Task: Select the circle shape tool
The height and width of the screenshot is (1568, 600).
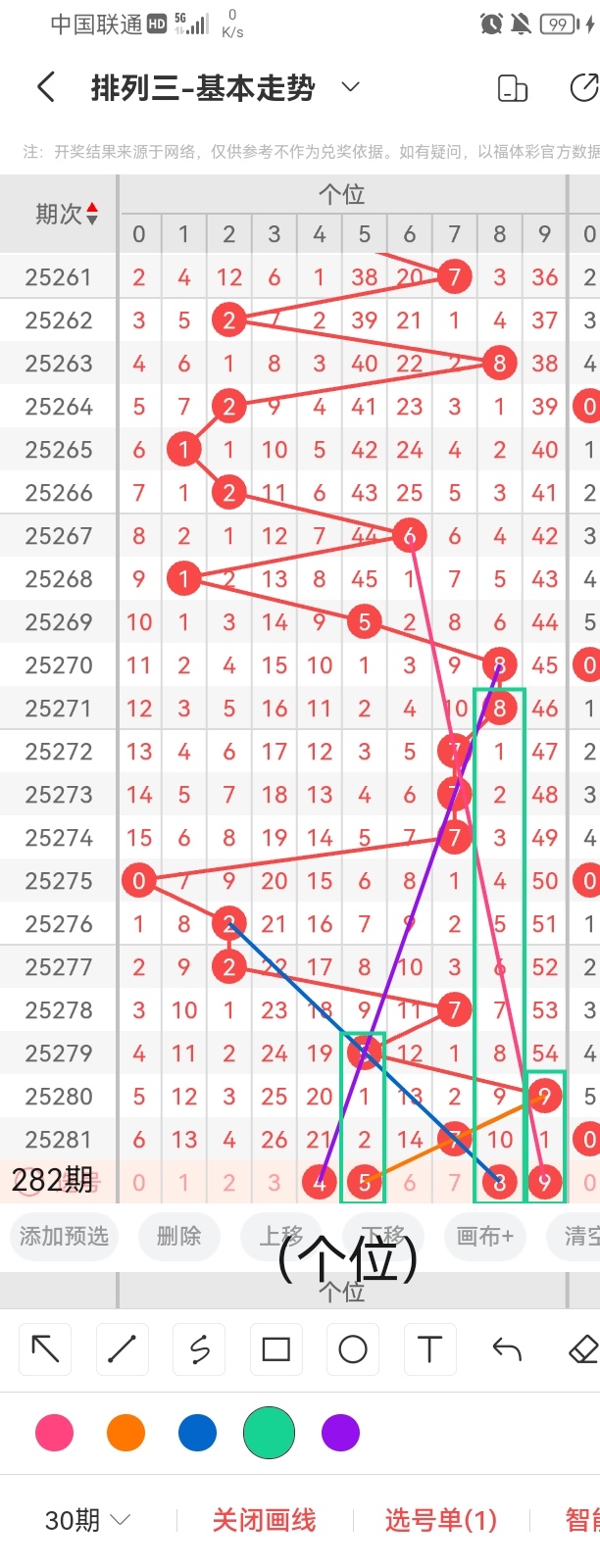Action: (x=353, y=1349)
